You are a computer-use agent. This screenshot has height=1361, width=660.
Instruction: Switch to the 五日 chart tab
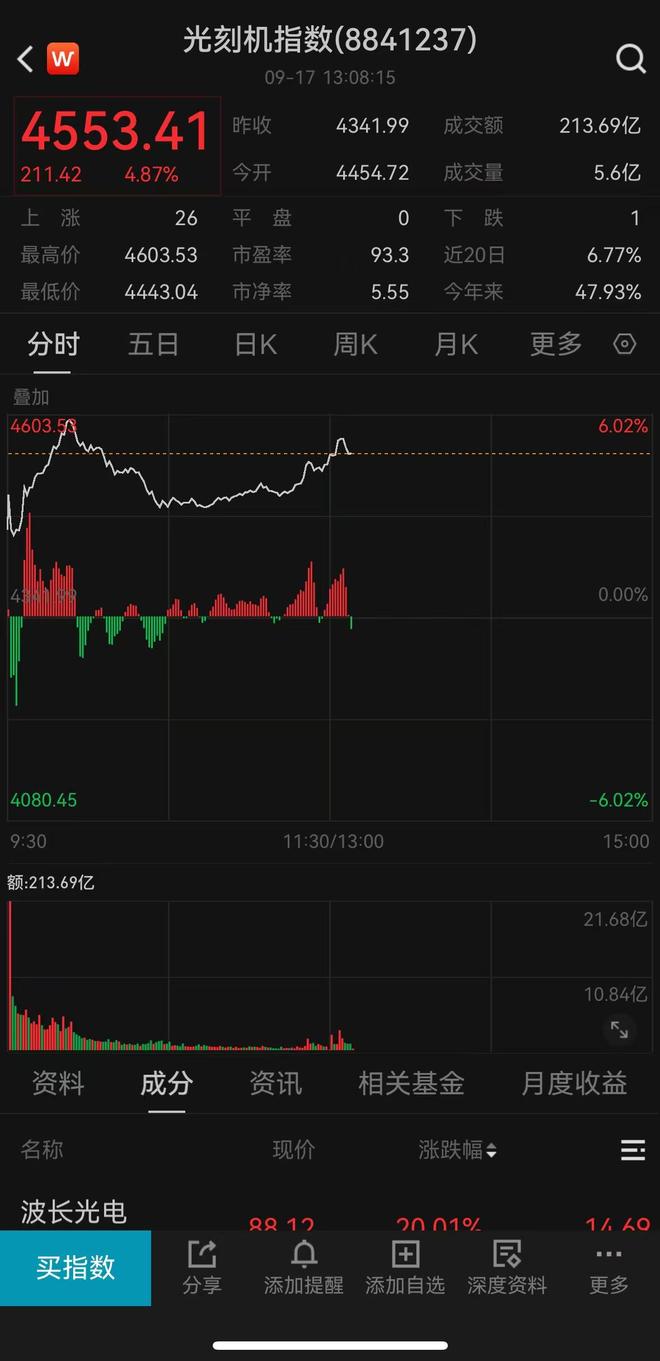(x=153, y=345)
